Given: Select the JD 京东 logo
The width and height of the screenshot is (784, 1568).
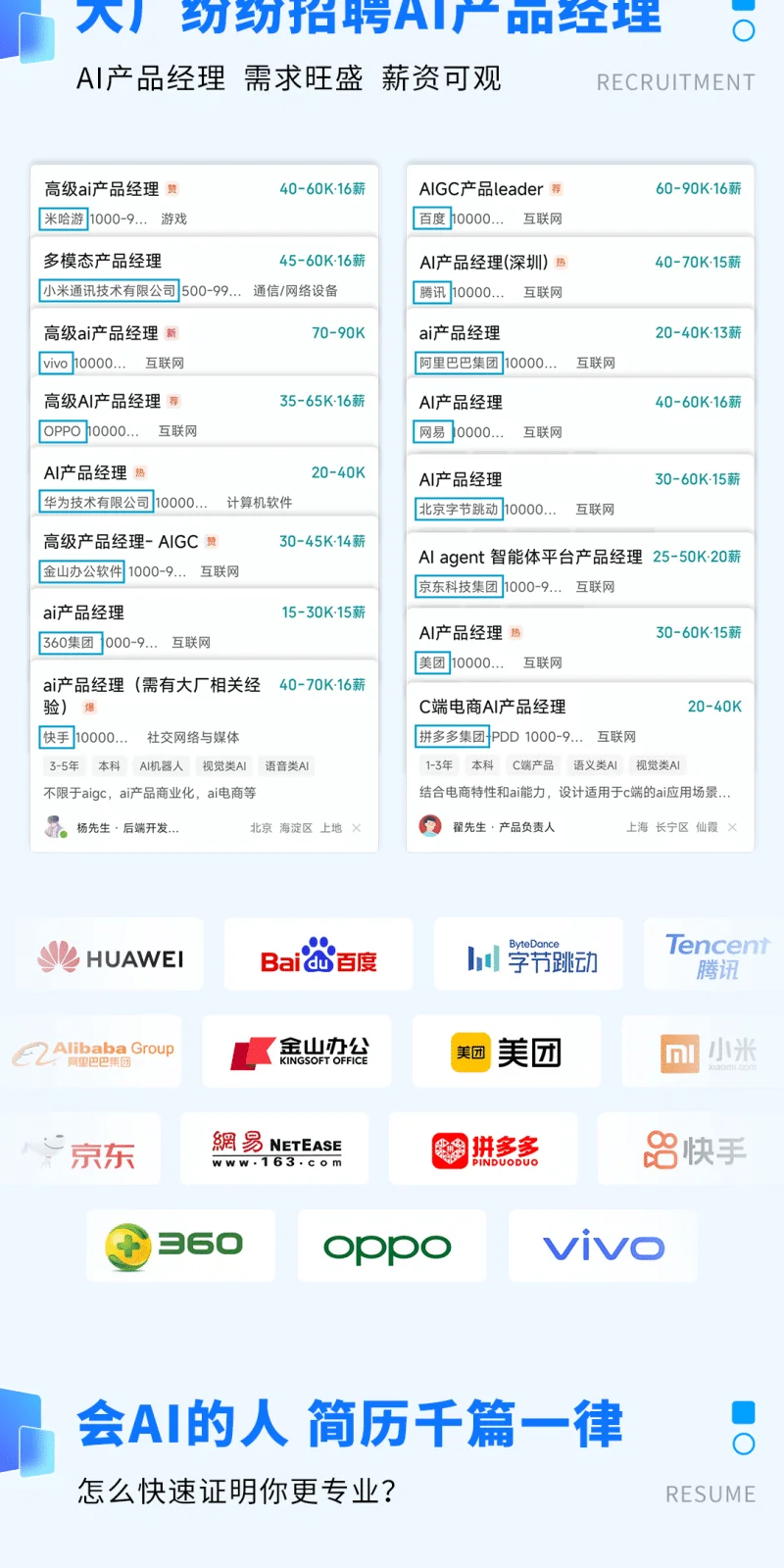Looking at the screenshot, I should click(x=83, y=1148).
